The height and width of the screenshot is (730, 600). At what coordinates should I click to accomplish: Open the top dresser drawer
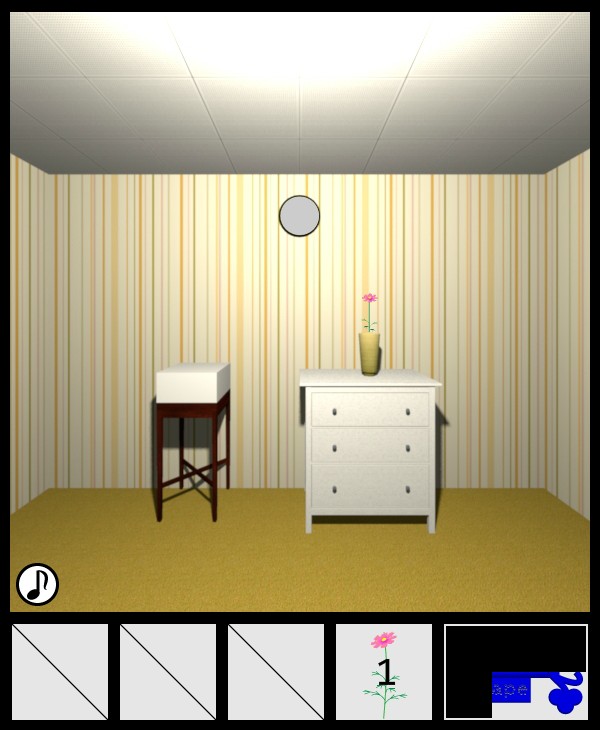370,409
